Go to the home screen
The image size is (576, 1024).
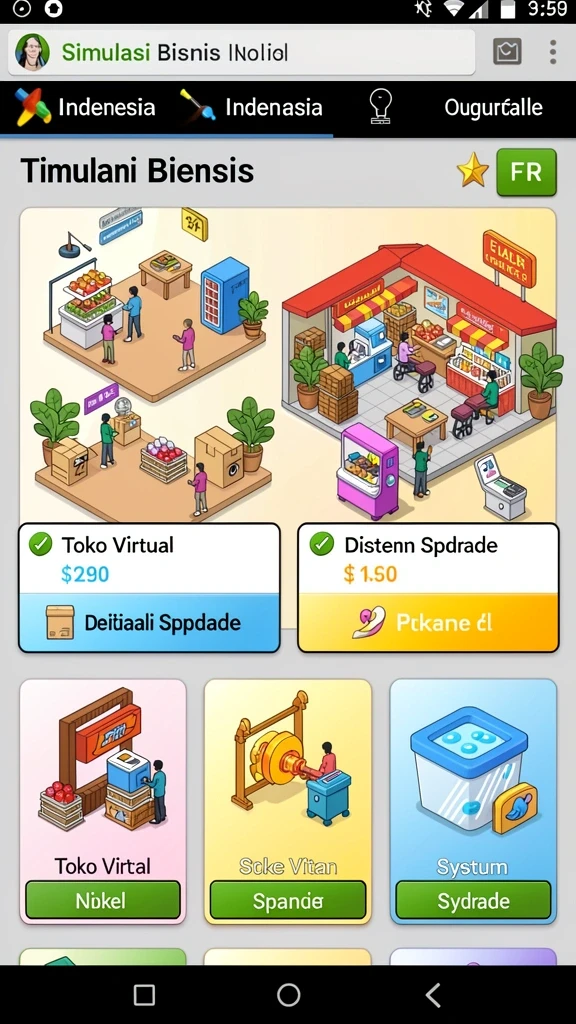[288, 995]
